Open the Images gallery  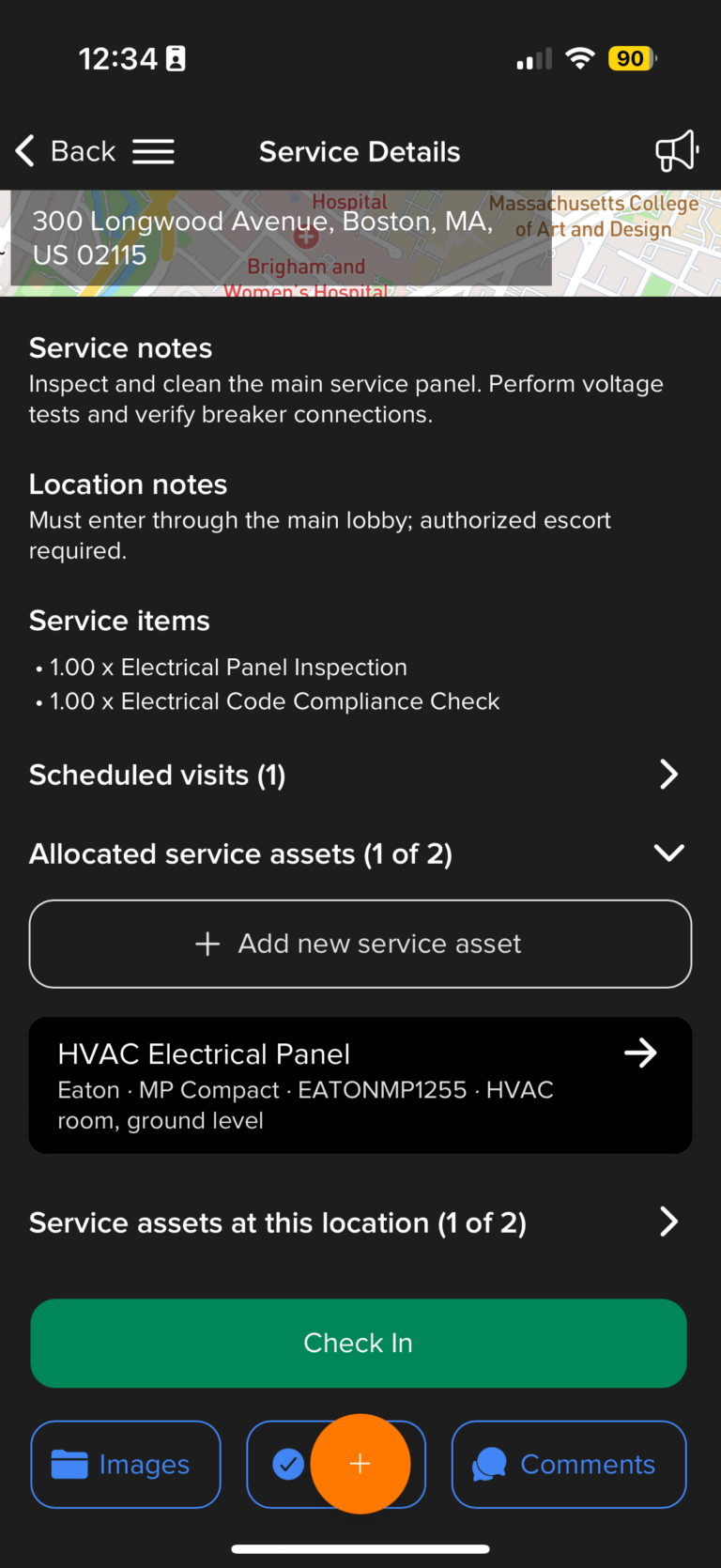125,1464
